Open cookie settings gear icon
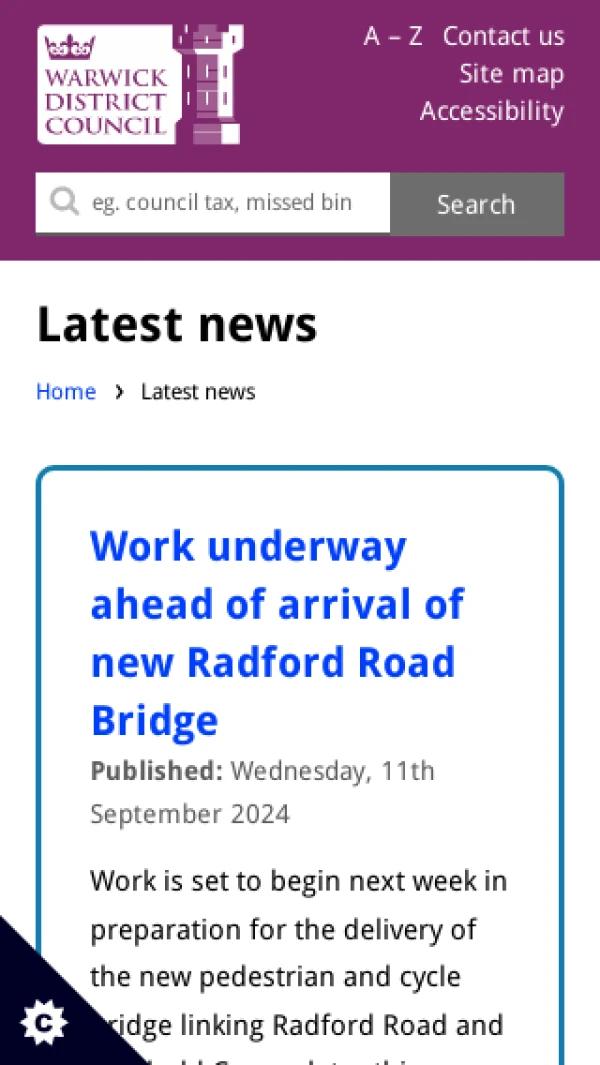Screen dimensions: 600x1065 coord(43,1022)
